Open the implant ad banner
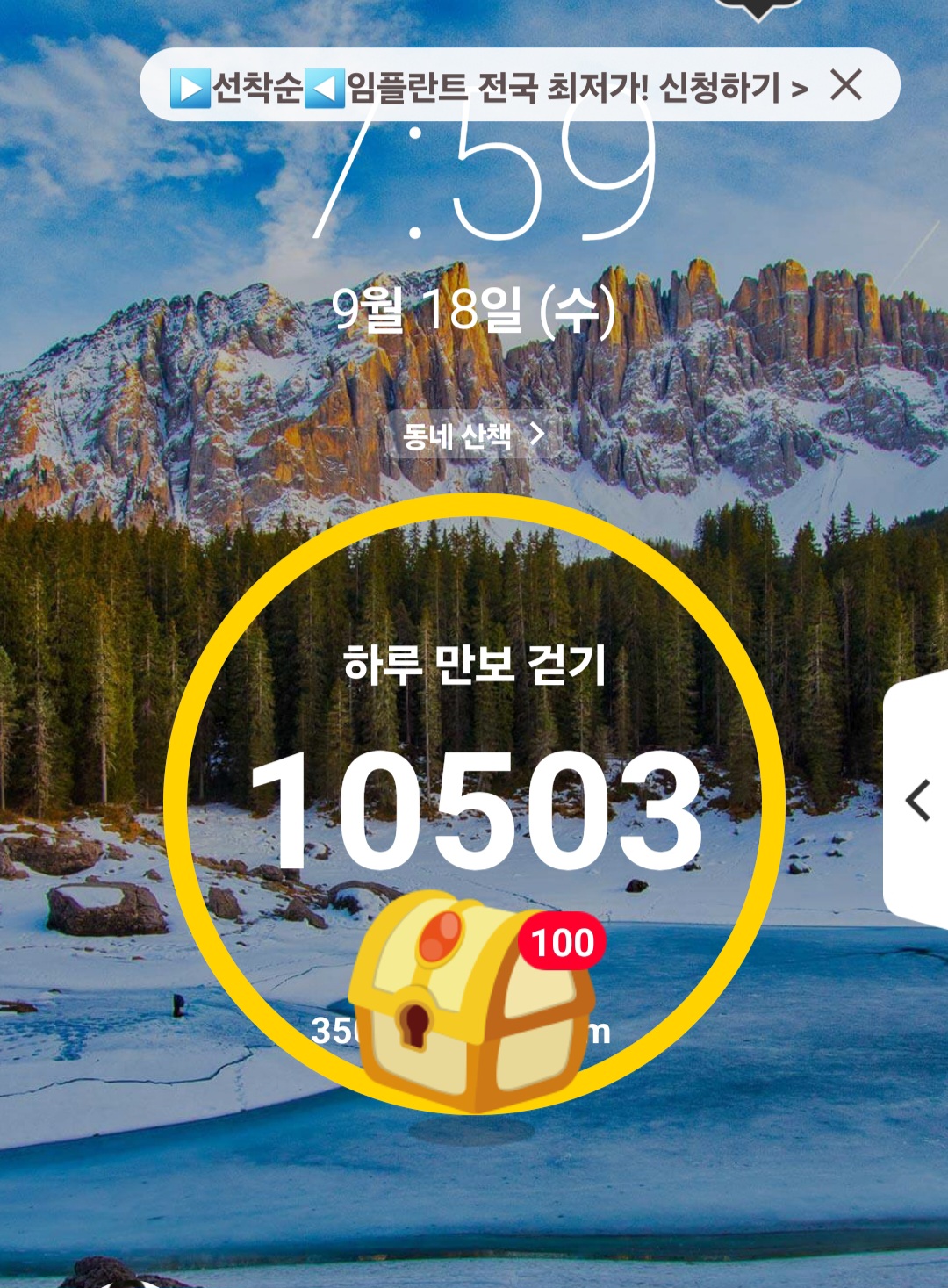948x1288 pixels. point(487,87)
